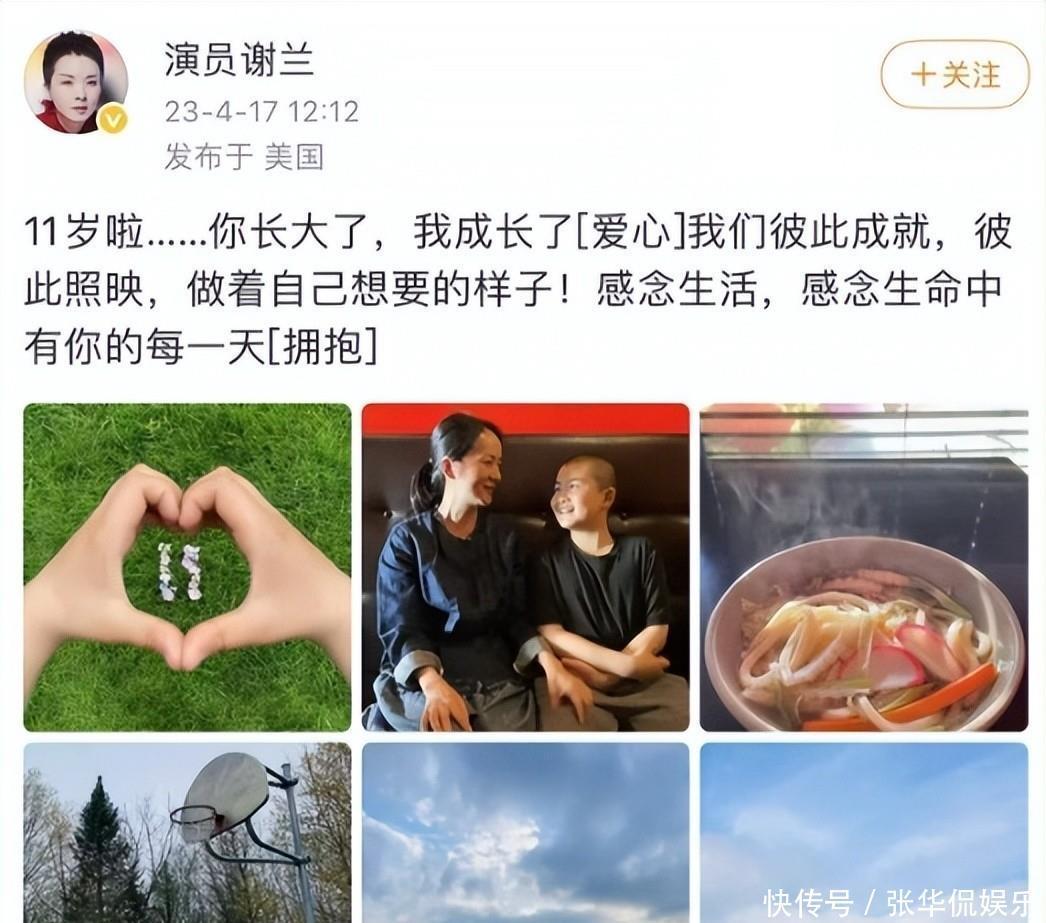Open the photo of two people sitting

click(x=526, y=567)
